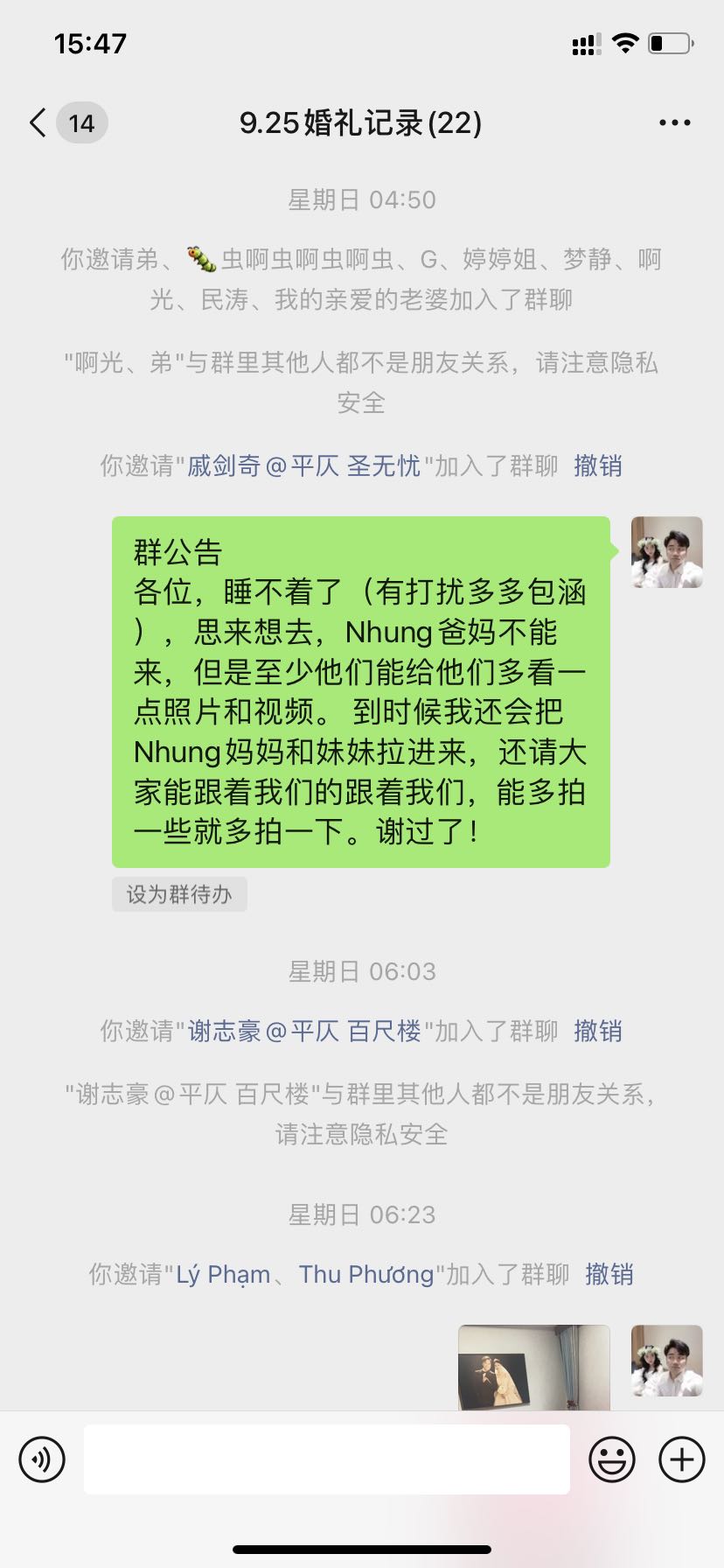Open 谢志豪@平仄 百尺楼 profile link
This screenshot has width=724, height=1568.
pyautogui.click(x=303, y=1032)
